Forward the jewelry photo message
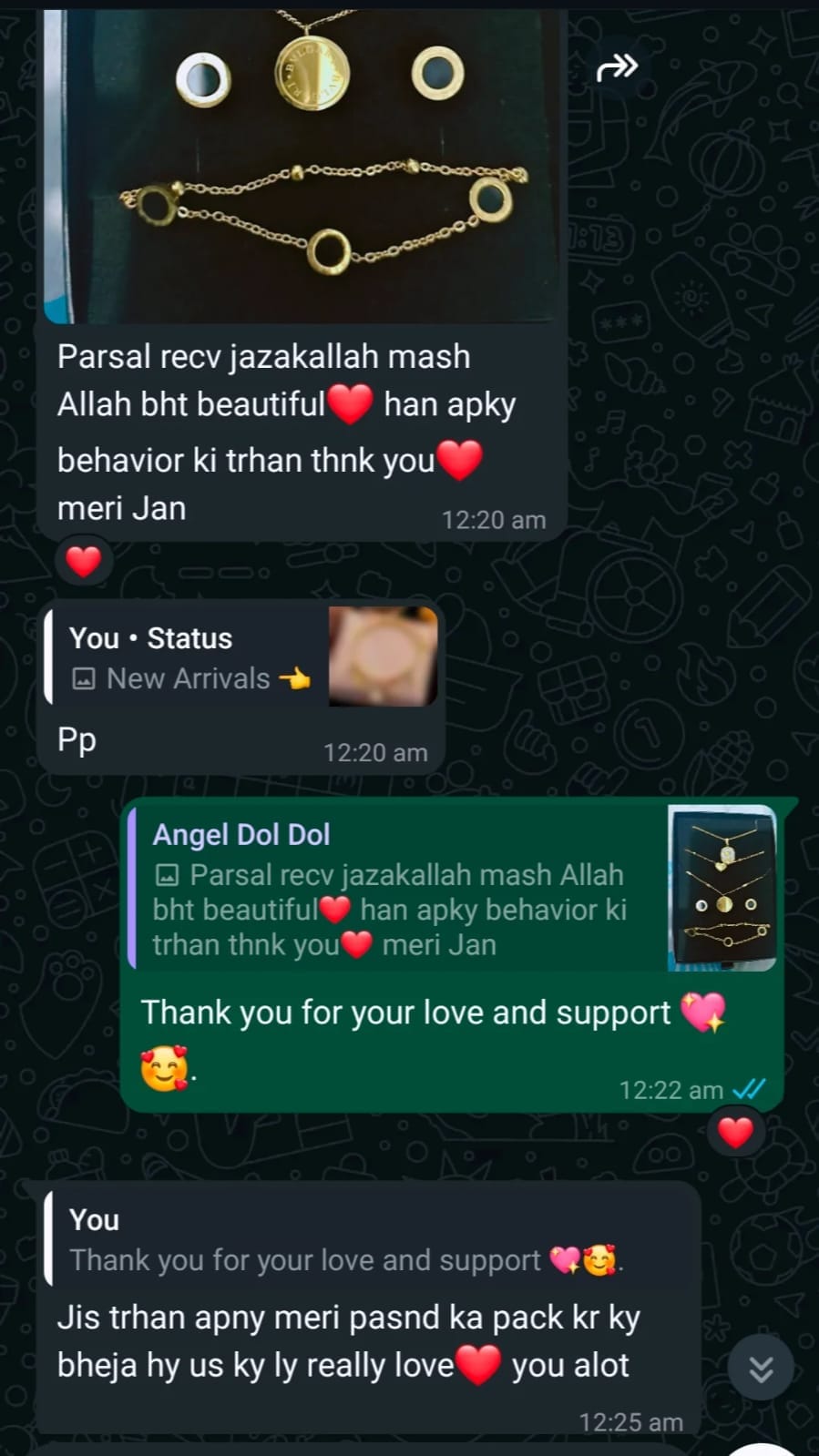Image resolution: width=819 pixels, height=1456 pixels. [x=617, y=66]
